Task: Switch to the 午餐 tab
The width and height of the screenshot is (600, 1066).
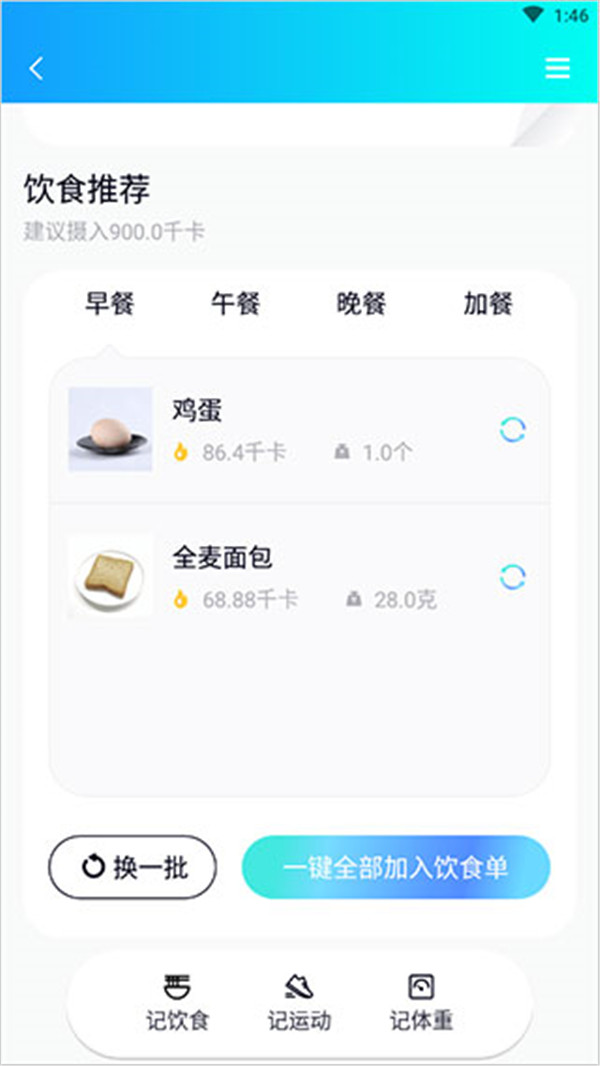Action: click(236, 304)
